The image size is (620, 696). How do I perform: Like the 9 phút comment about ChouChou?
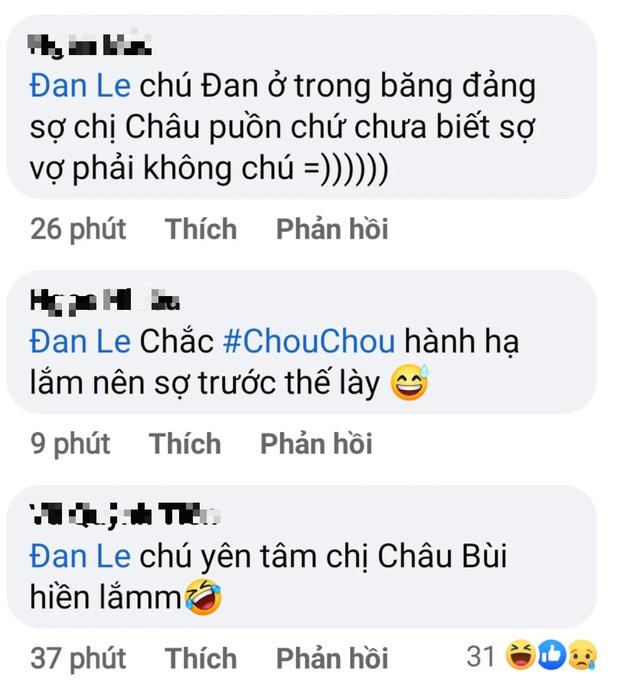(x=185, y=444)
